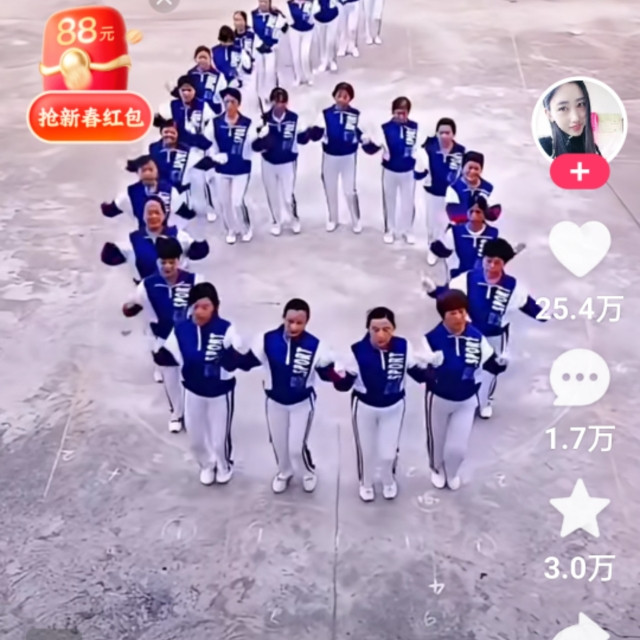
Task: Follow the creator with the red plus button
Action: [579, 172]
